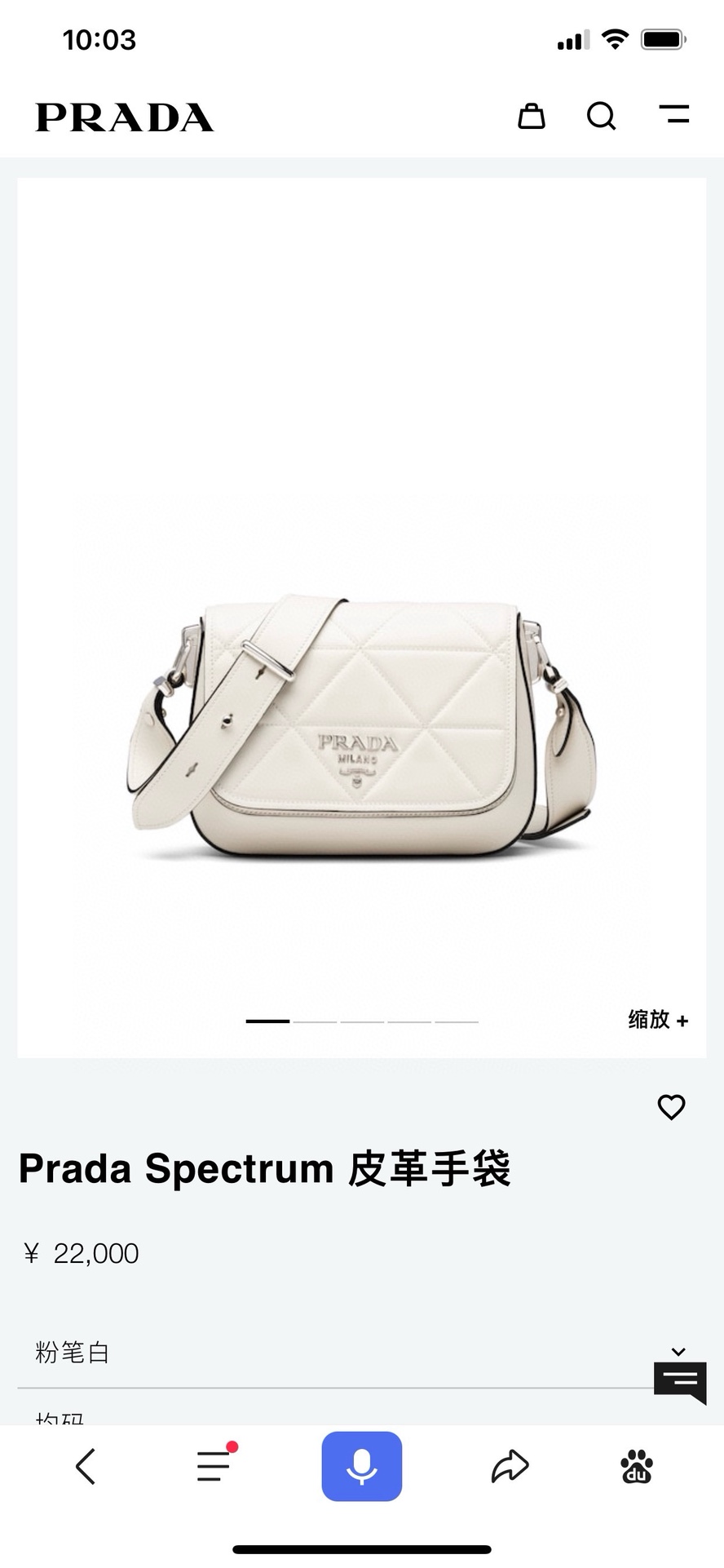Start voice search with microphone button
The height and width of the screenshot is (1568, 724).
[x=361, y=1466]
